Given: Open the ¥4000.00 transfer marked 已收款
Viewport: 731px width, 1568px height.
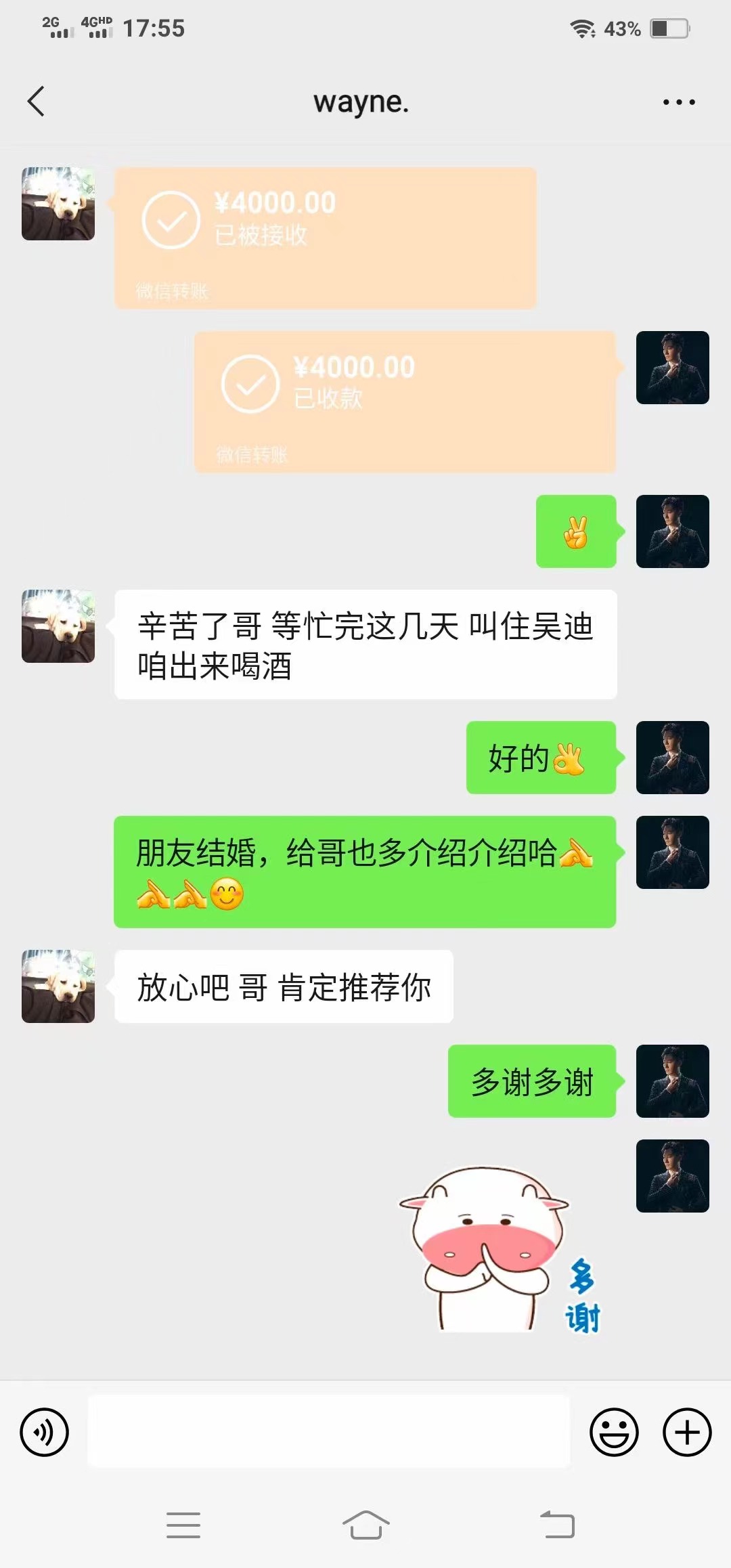Looking at the screenshot, I should [x=405, y=402].
